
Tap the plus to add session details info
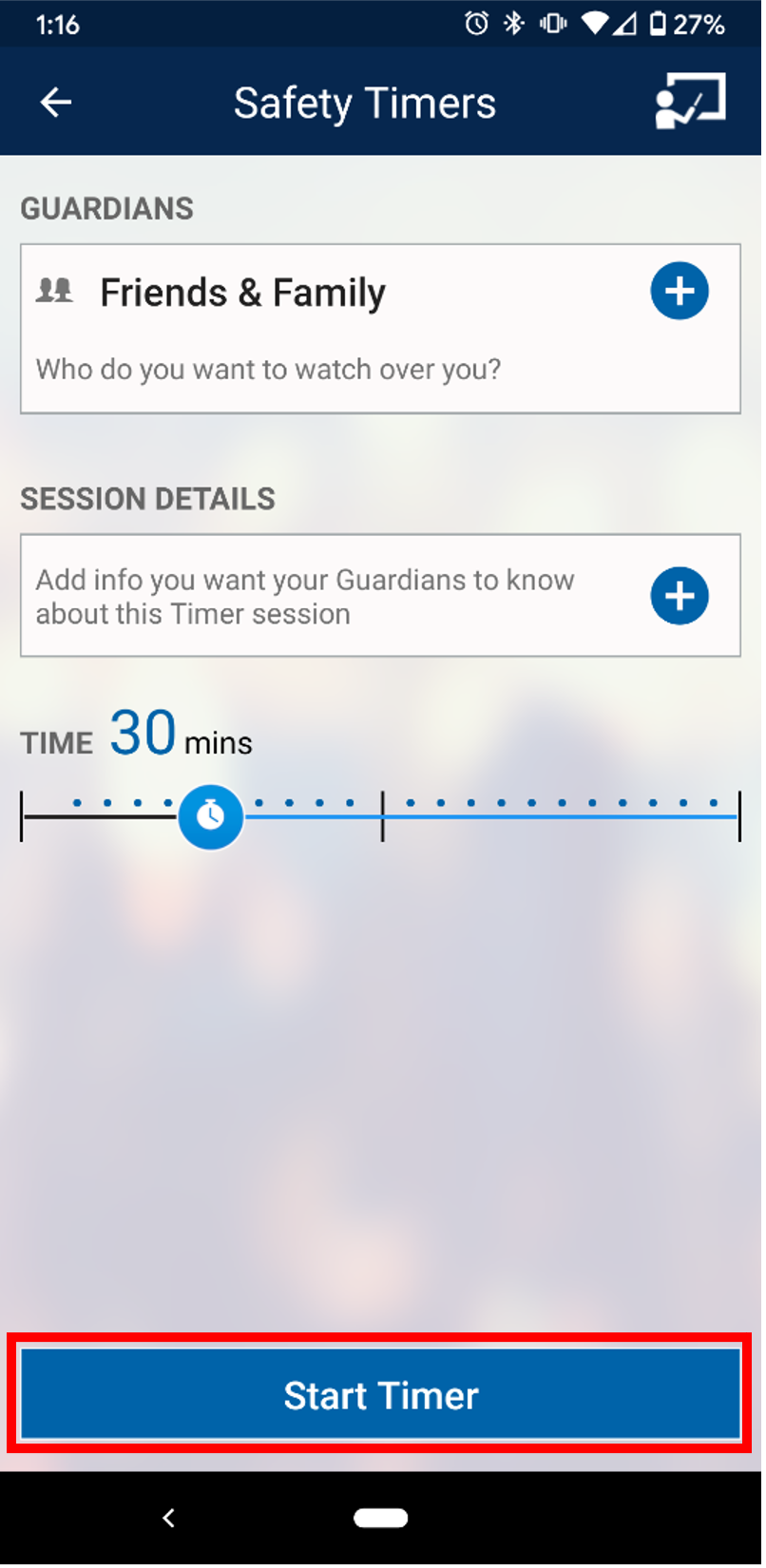tap(680, 596)
